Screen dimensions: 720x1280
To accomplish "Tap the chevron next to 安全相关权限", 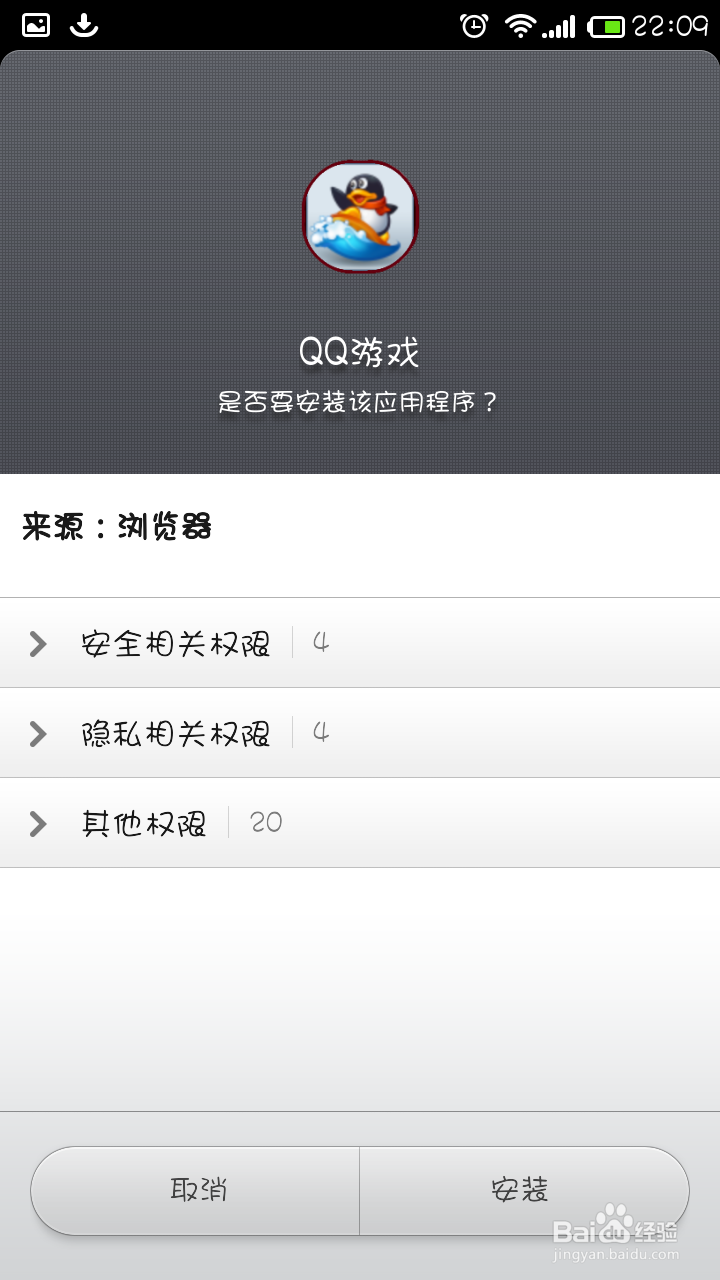I will [x=38, y=643].
